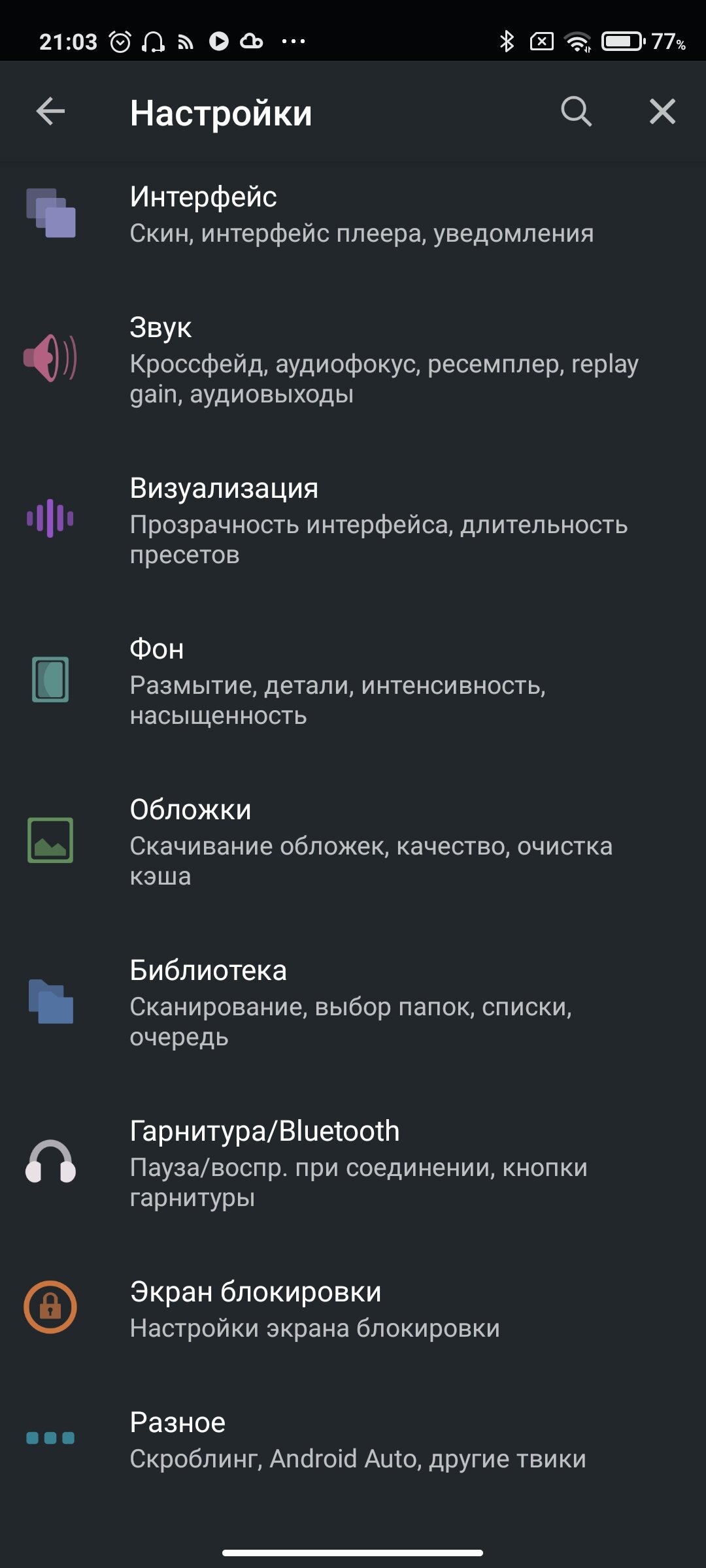This screenshot has width=706, height=1568.
Task: Open Гарнитура/Bluetooth settings
Action: pos(353,1163)
